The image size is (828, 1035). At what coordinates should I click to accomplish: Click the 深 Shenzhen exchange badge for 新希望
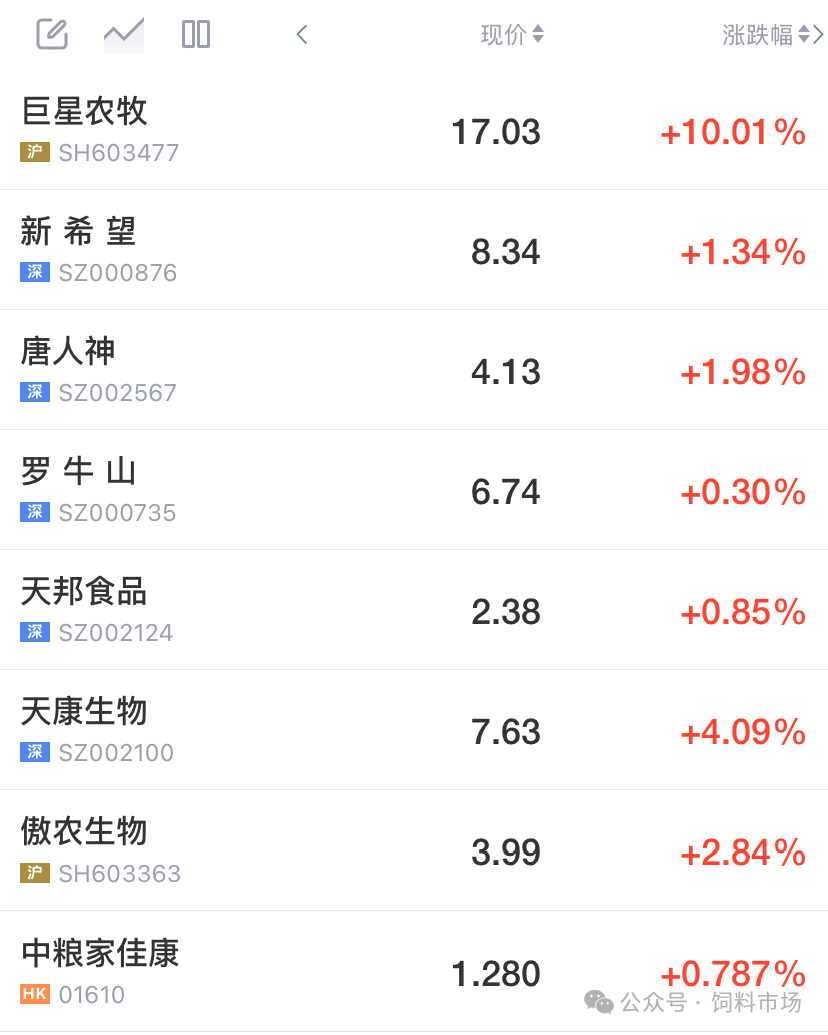pos(34,272)
